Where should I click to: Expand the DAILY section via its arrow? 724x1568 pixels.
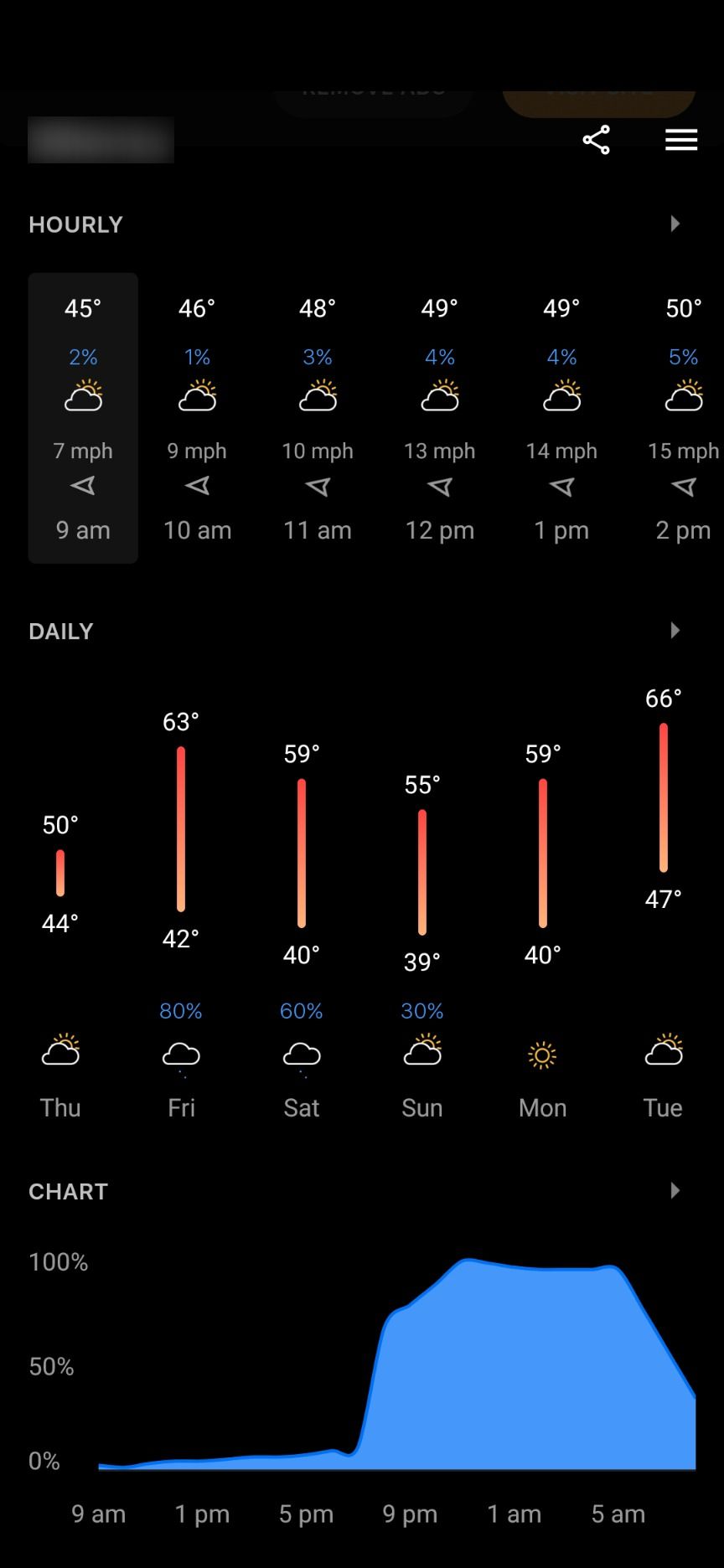coord(676,631)
